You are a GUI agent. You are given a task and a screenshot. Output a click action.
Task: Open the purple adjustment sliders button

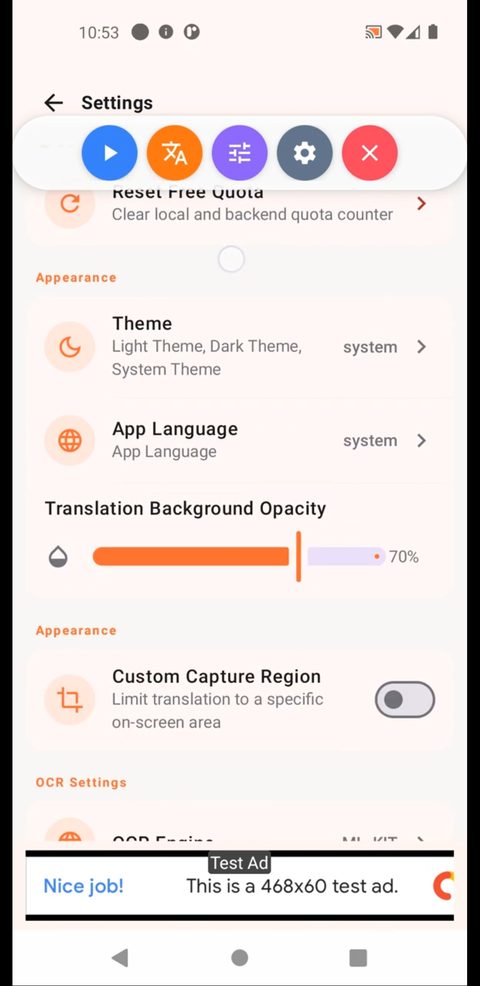(x=240, y=153)
